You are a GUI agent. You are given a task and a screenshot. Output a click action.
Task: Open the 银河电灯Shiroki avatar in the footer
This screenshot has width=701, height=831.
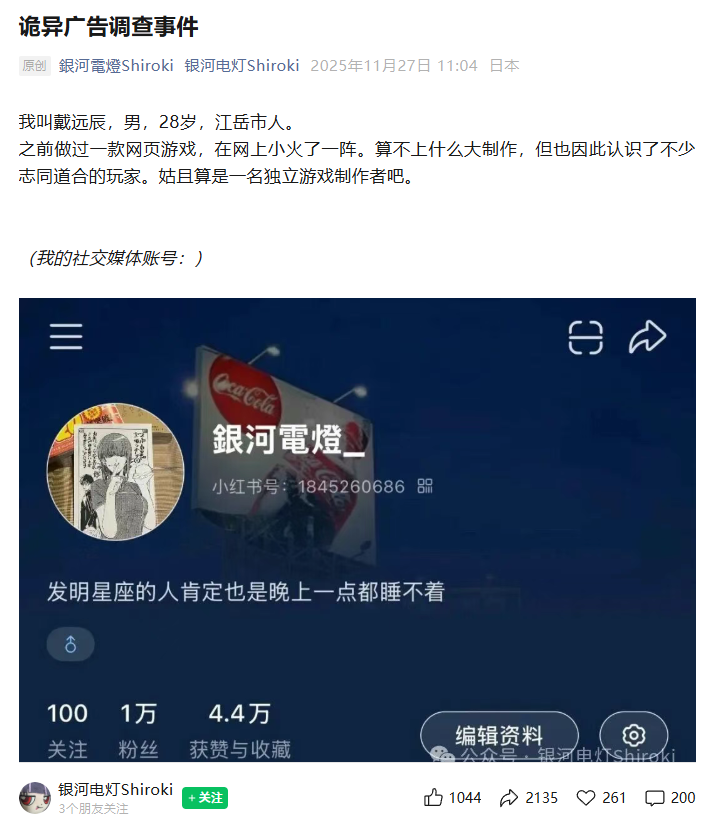point(35,798)
